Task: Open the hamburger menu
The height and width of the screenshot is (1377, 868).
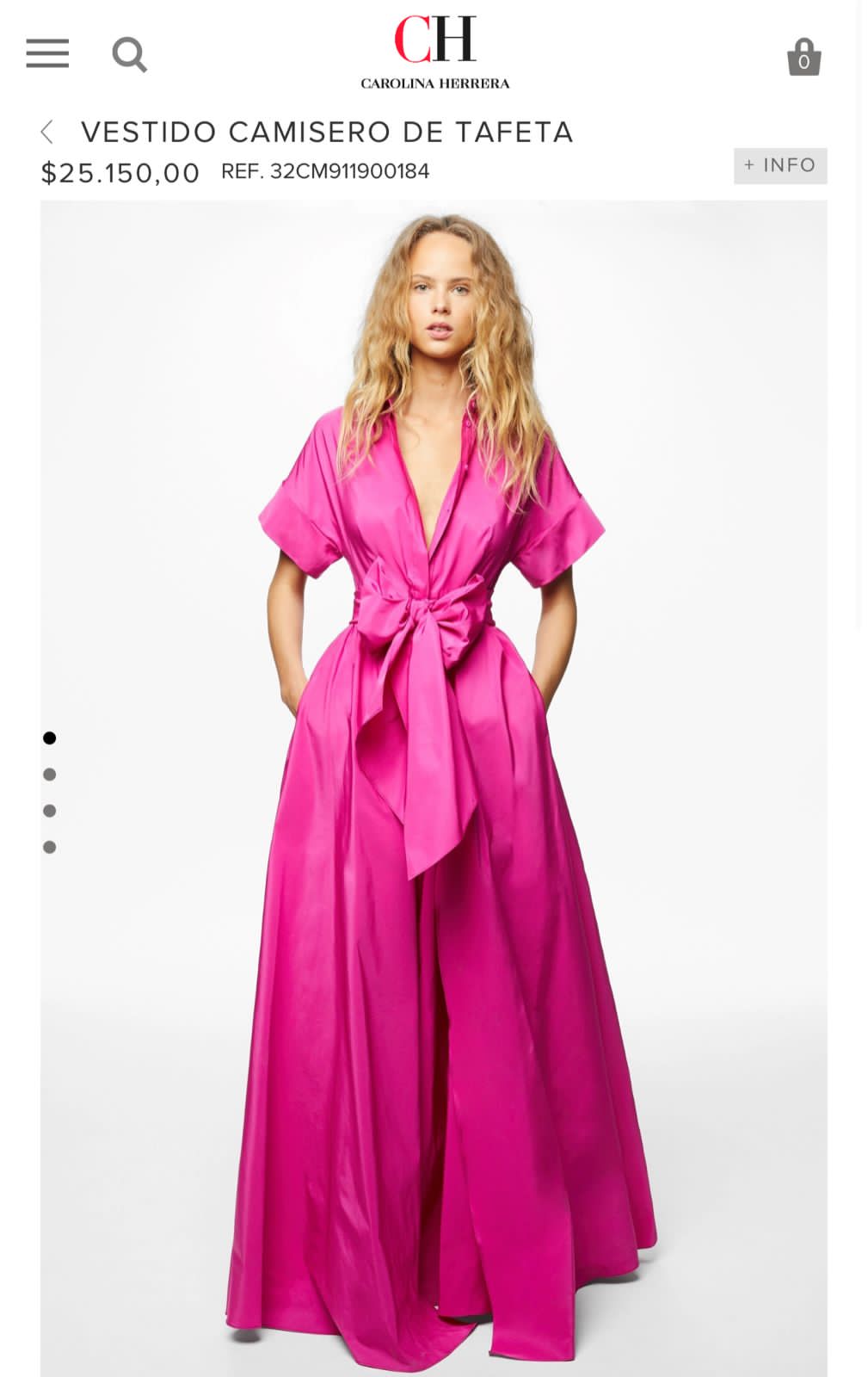Action: coord(47,53)
